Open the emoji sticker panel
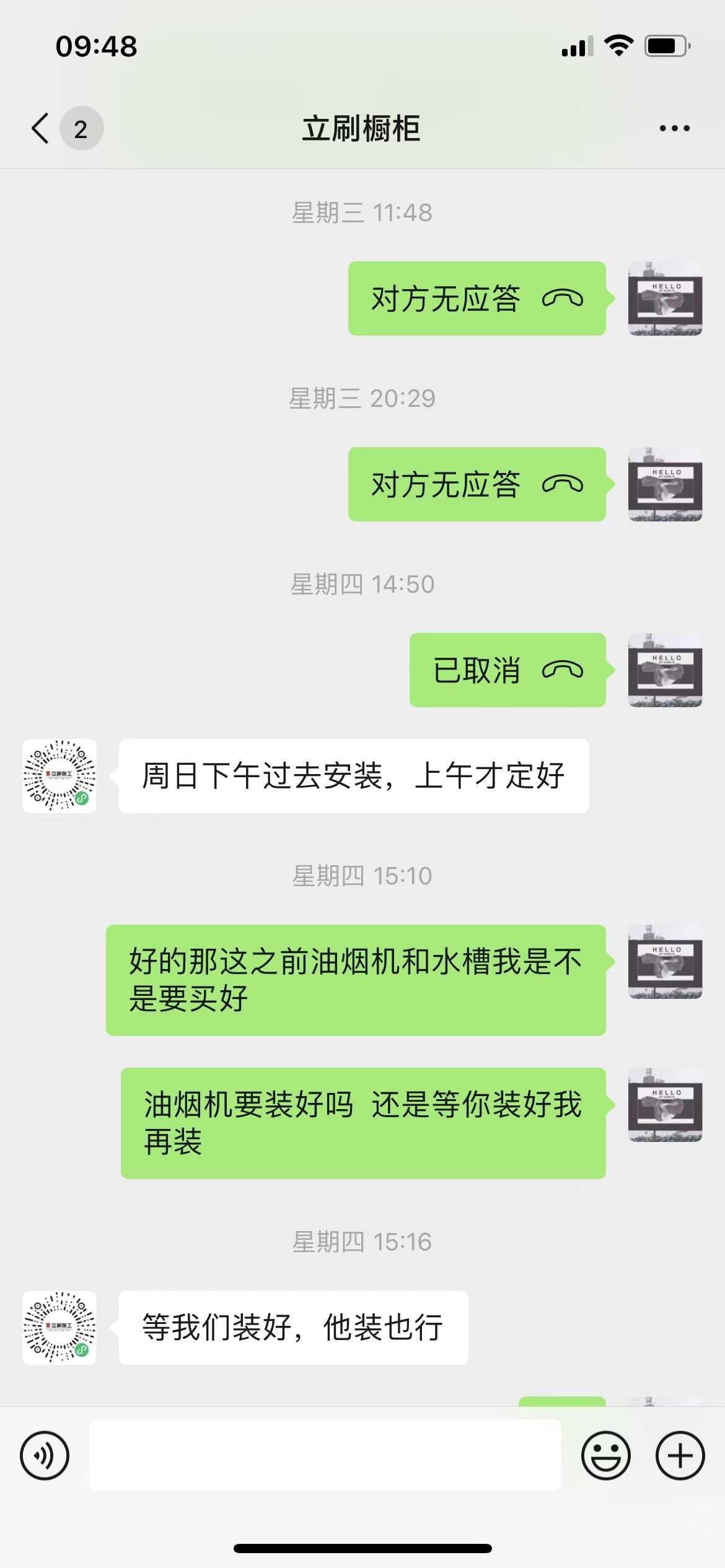 click(605, 1455)
